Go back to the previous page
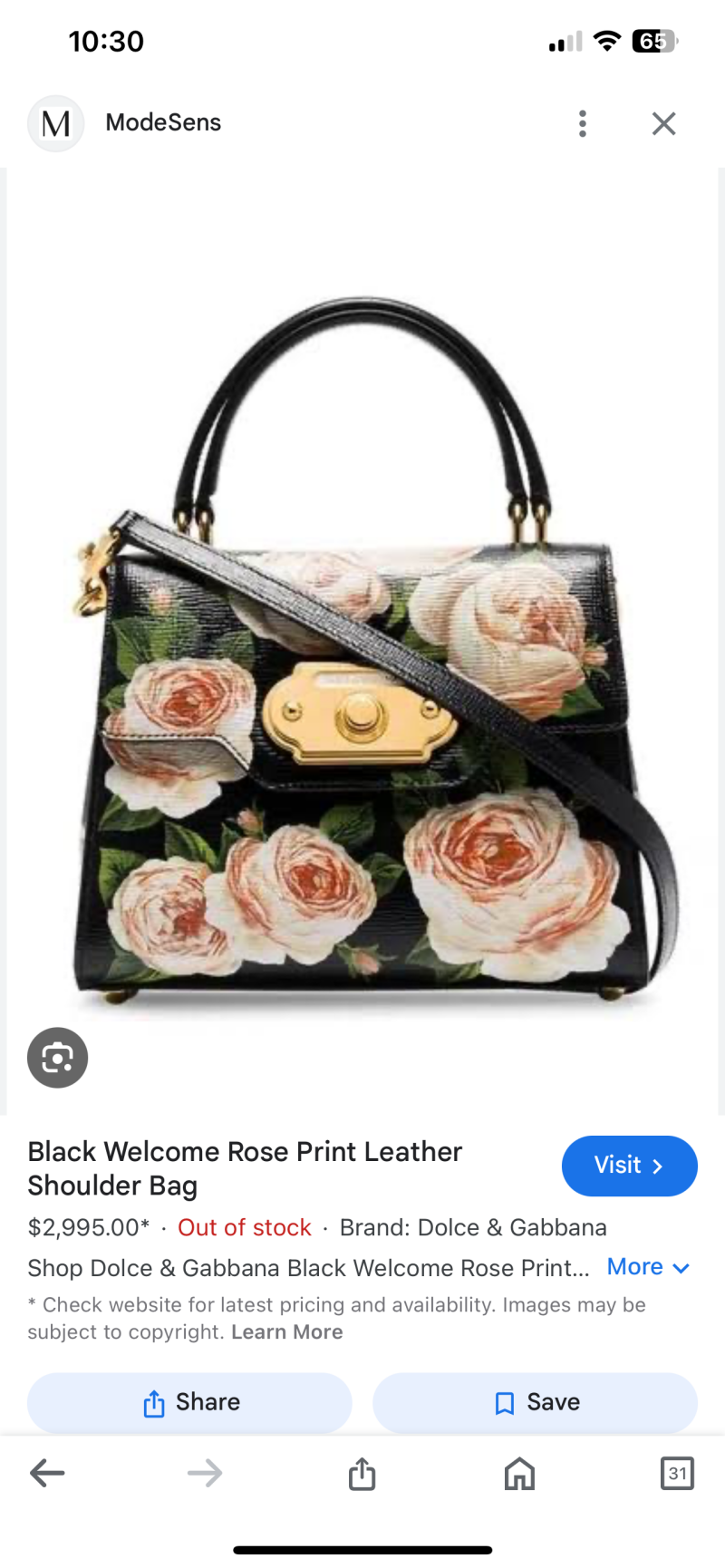 click(47, 1474)
